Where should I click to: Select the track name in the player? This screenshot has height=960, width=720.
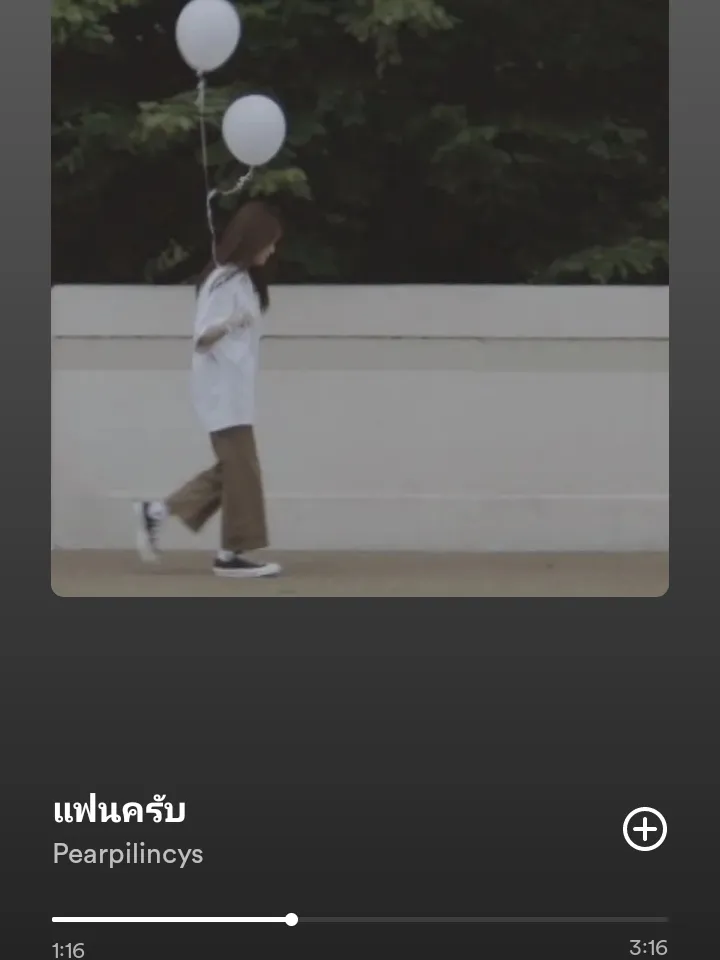118,812
